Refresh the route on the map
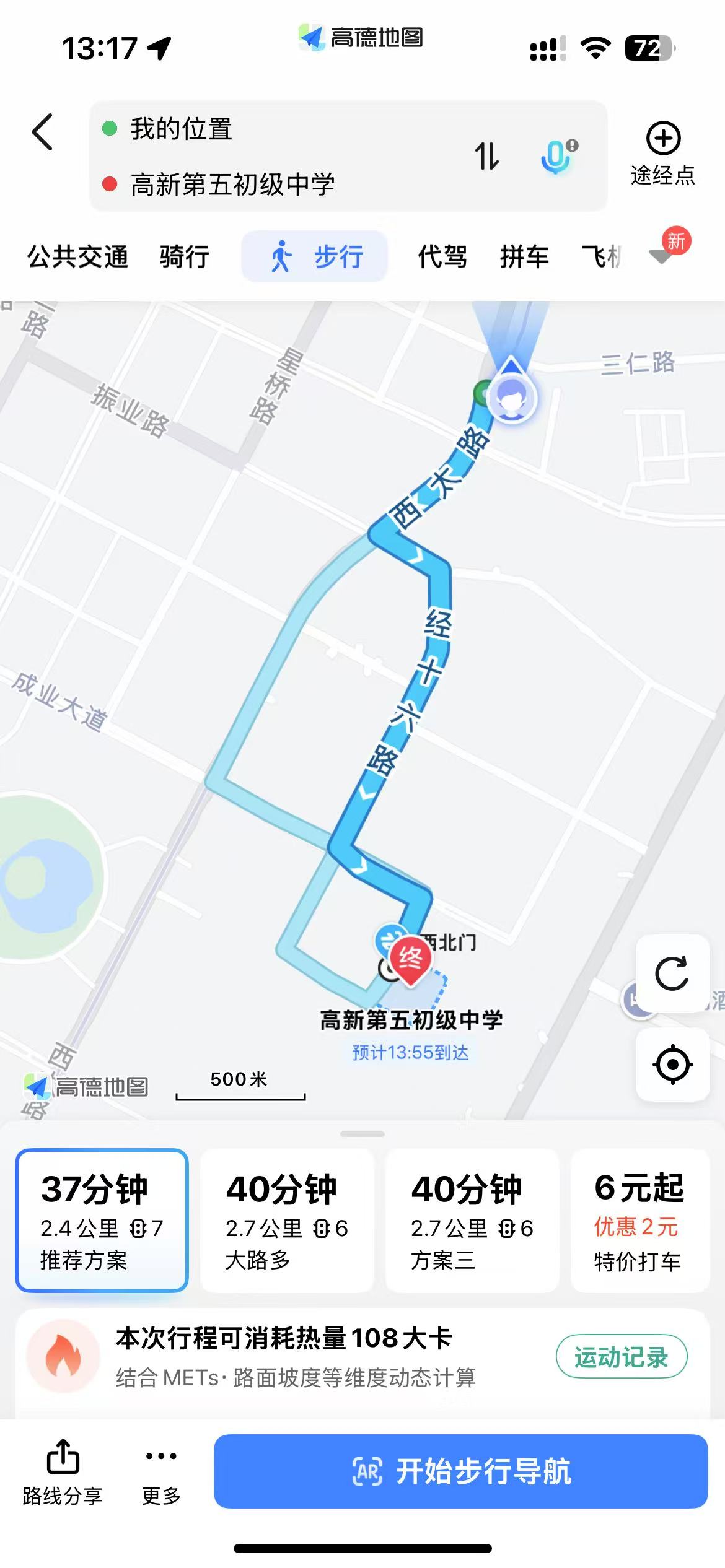The width and height of the screenshot is (725, 1568). pos(672,973)
